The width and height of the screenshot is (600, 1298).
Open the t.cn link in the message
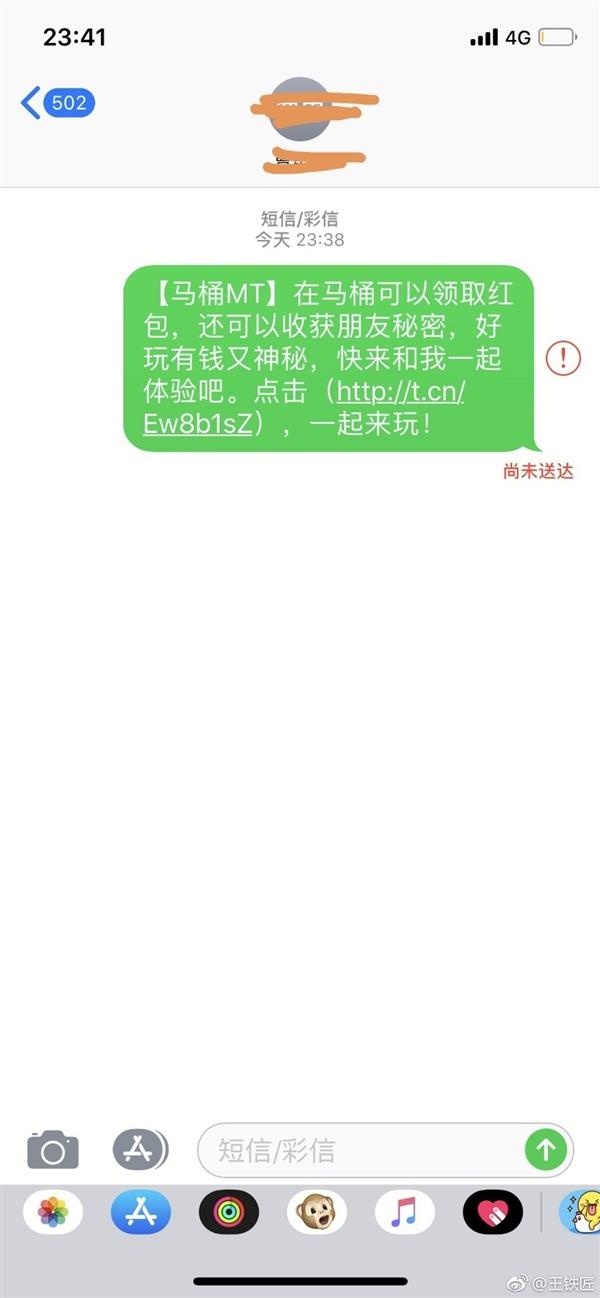pos(400,392)
